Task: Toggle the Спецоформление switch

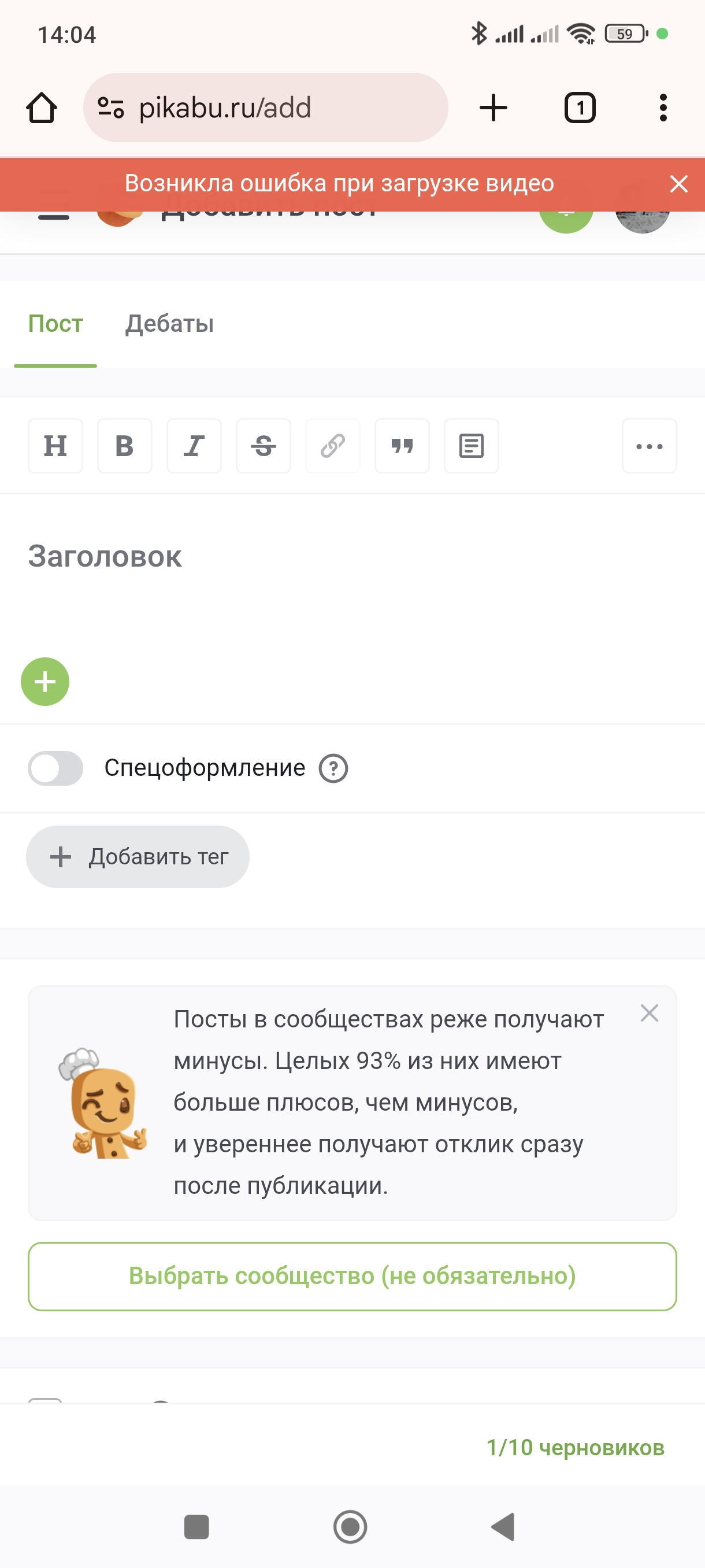Action: point(55,768)
